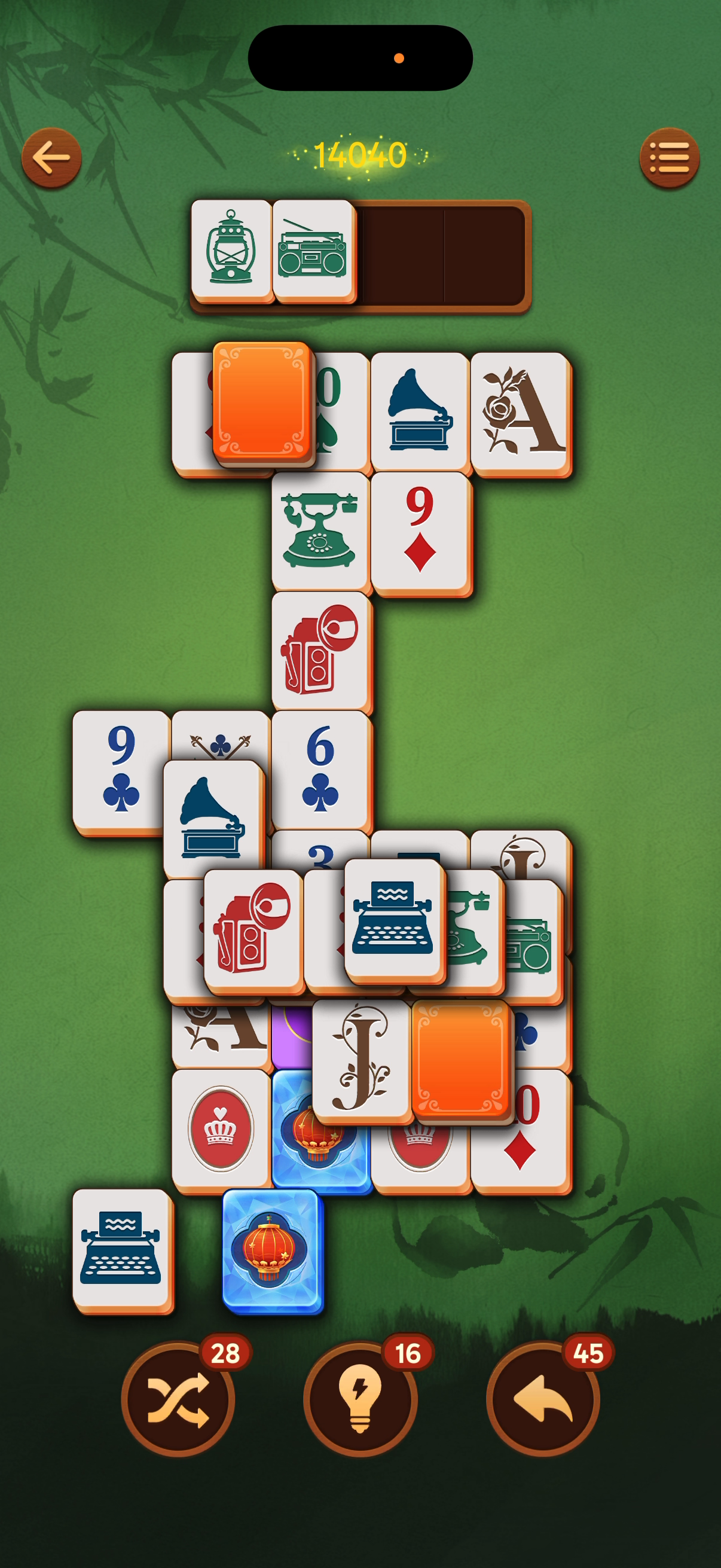
Task: Tap the typewriter tile next to frozen lantern
Action: tap(121, 1248)
